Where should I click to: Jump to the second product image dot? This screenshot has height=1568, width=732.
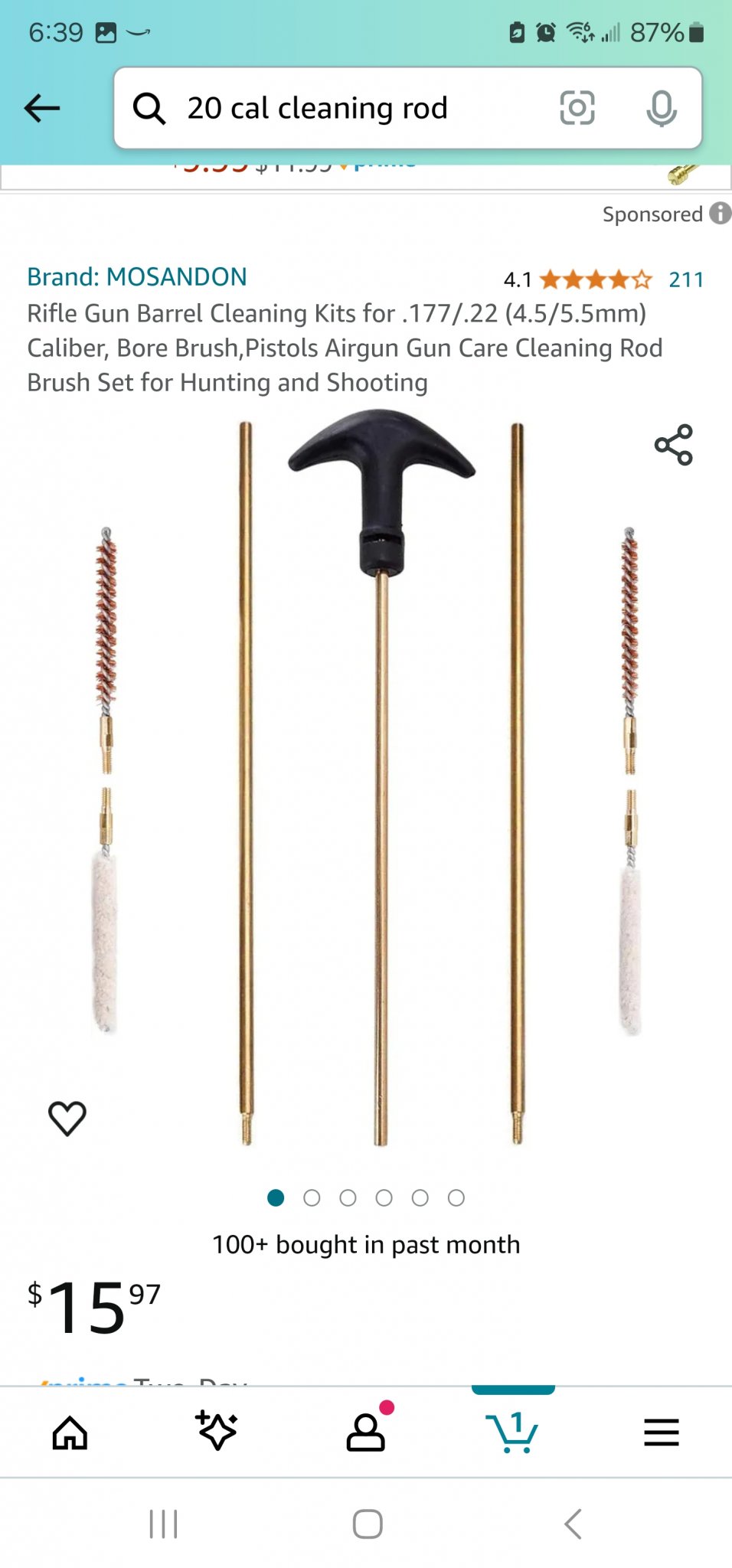312,1197
